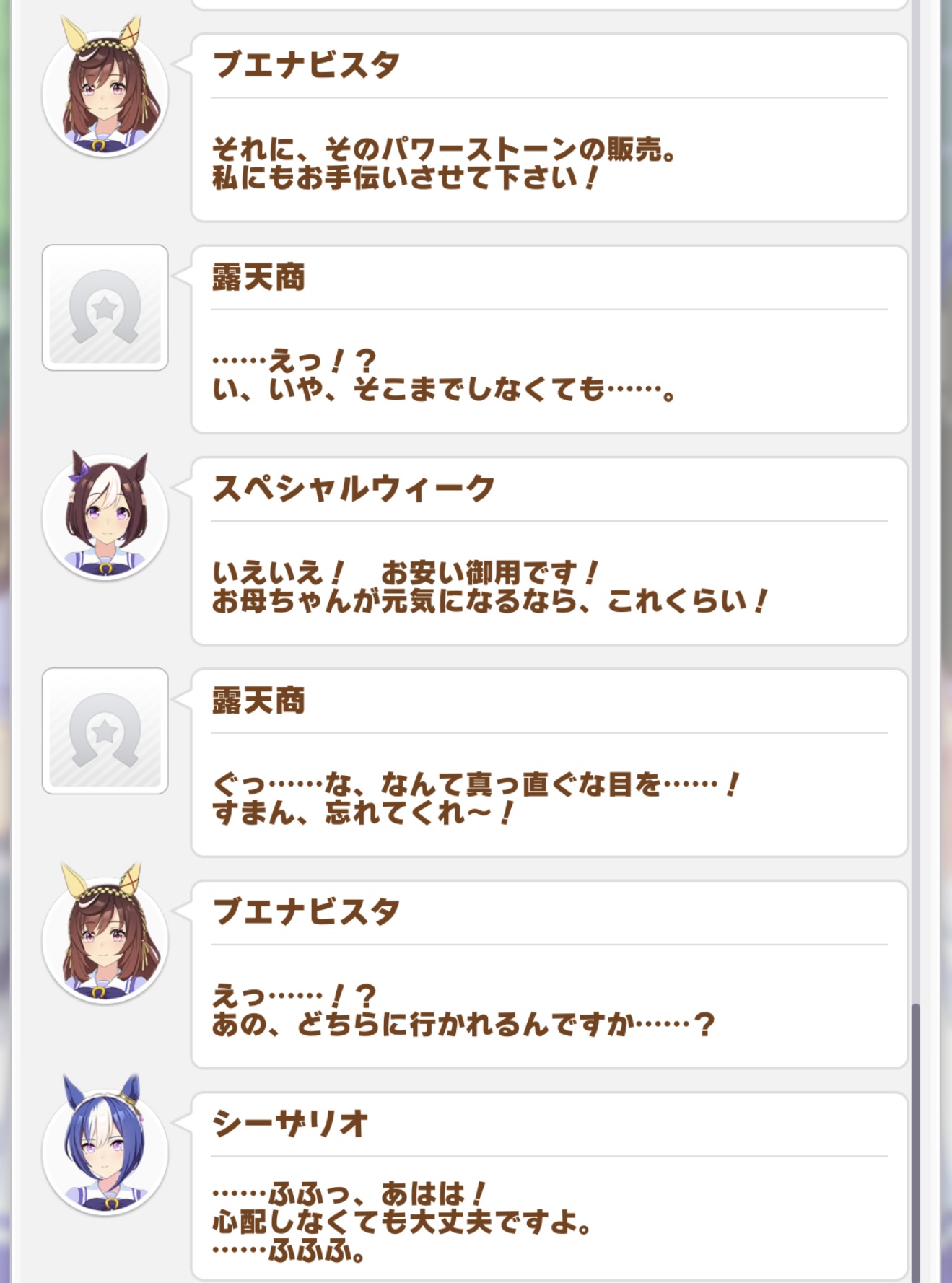
Task: Replay Cesario's 心配しなくても大丈夫ですよ line
Action: pyautogui.click(x=549, y=1187)
